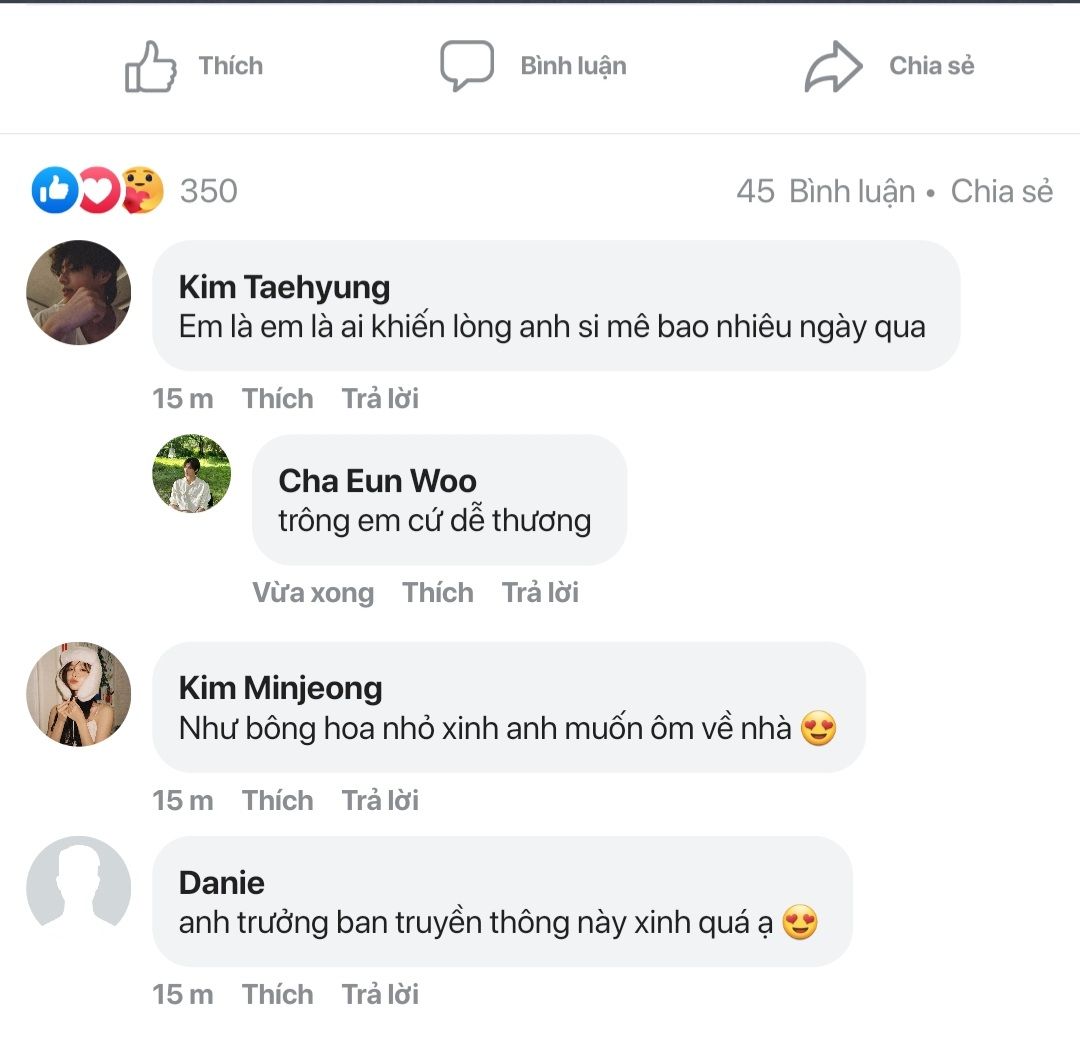Like Danie's comment
This screenshot has width=1080, height=1047.
click(277, 994)
